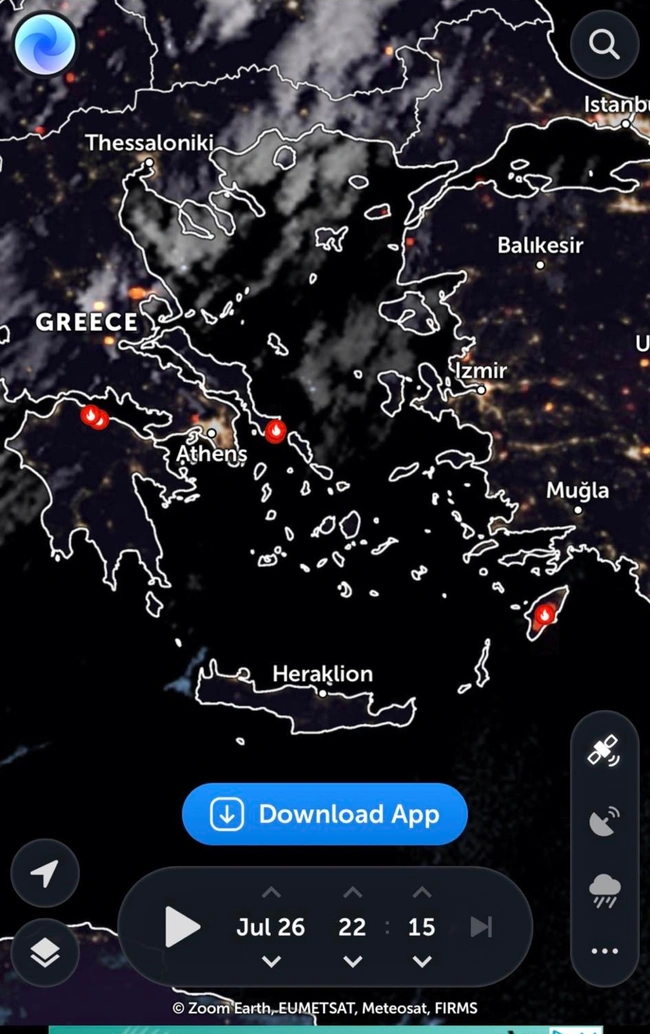This screenshot has width=650, height=1034.
Task: Increase the date above Jul 26
Action: pos(271,892)
